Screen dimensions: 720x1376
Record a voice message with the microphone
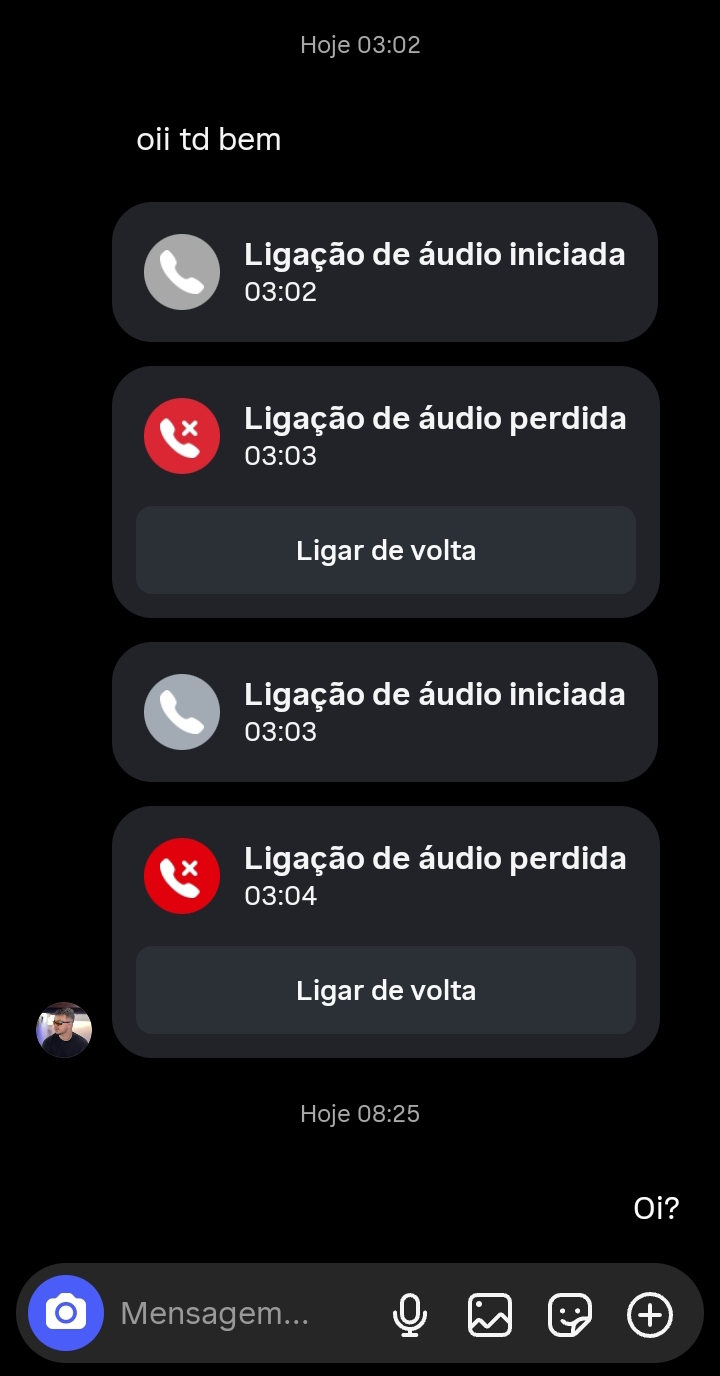tap(410, 1314)
